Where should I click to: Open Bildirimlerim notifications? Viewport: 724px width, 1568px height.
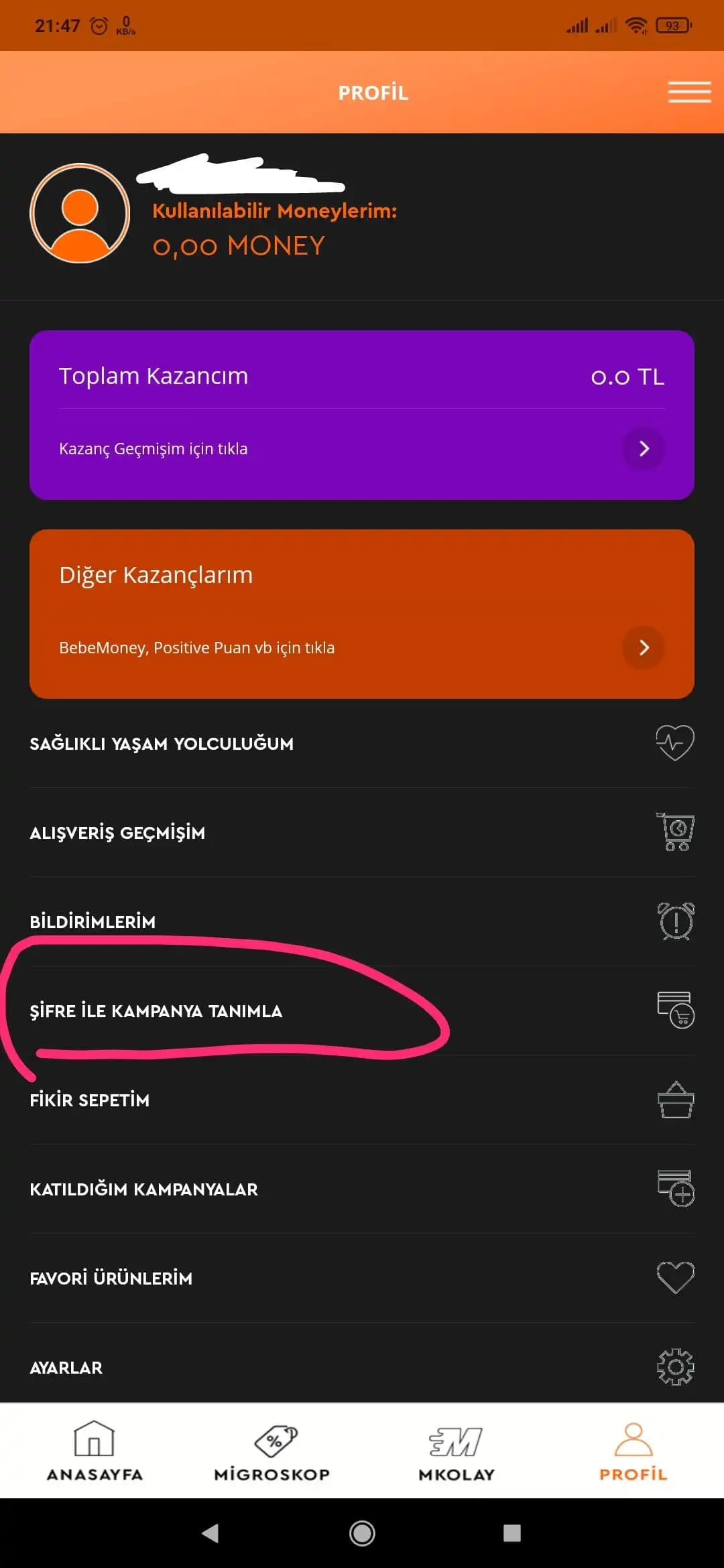point(362,921)
